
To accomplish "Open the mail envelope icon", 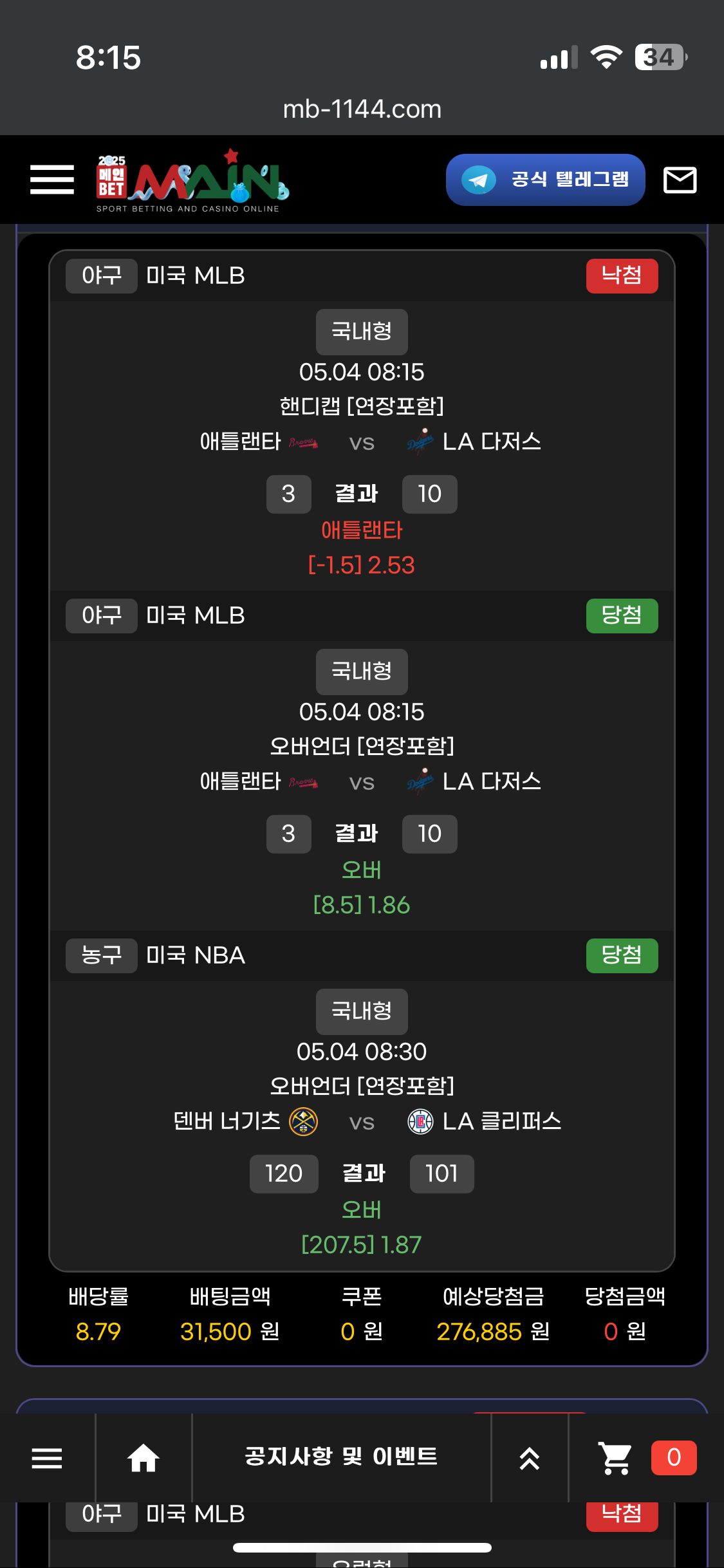I will click(x=680, y=180).
